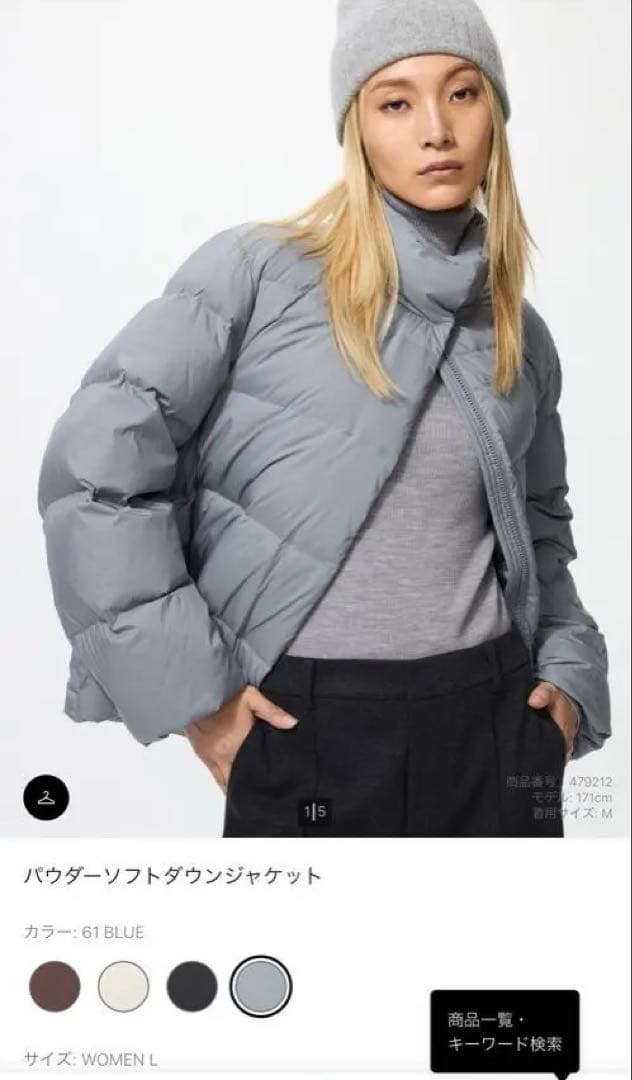Select the brown color swatch

(54, 986)
